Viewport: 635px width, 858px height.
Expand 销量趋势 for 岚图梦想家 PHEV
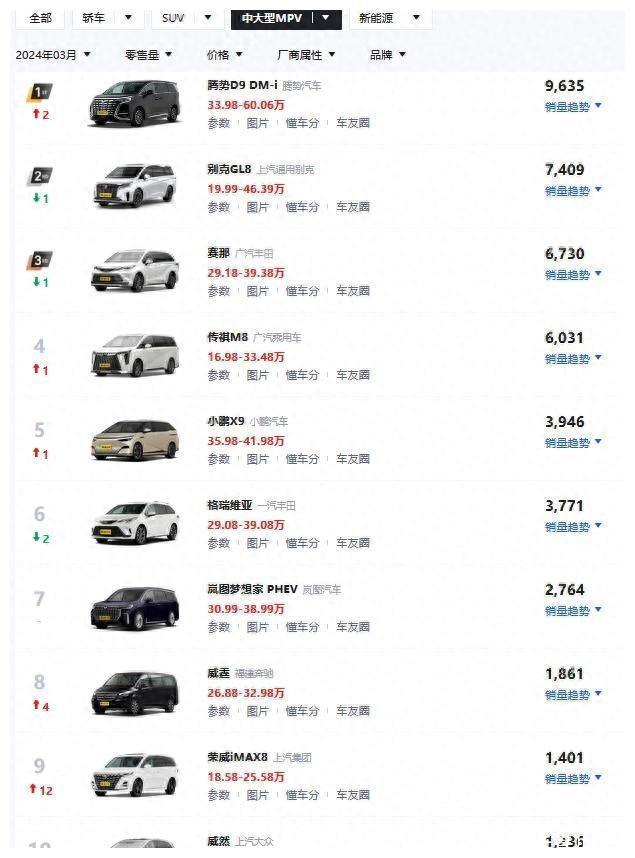coord(573,611)
